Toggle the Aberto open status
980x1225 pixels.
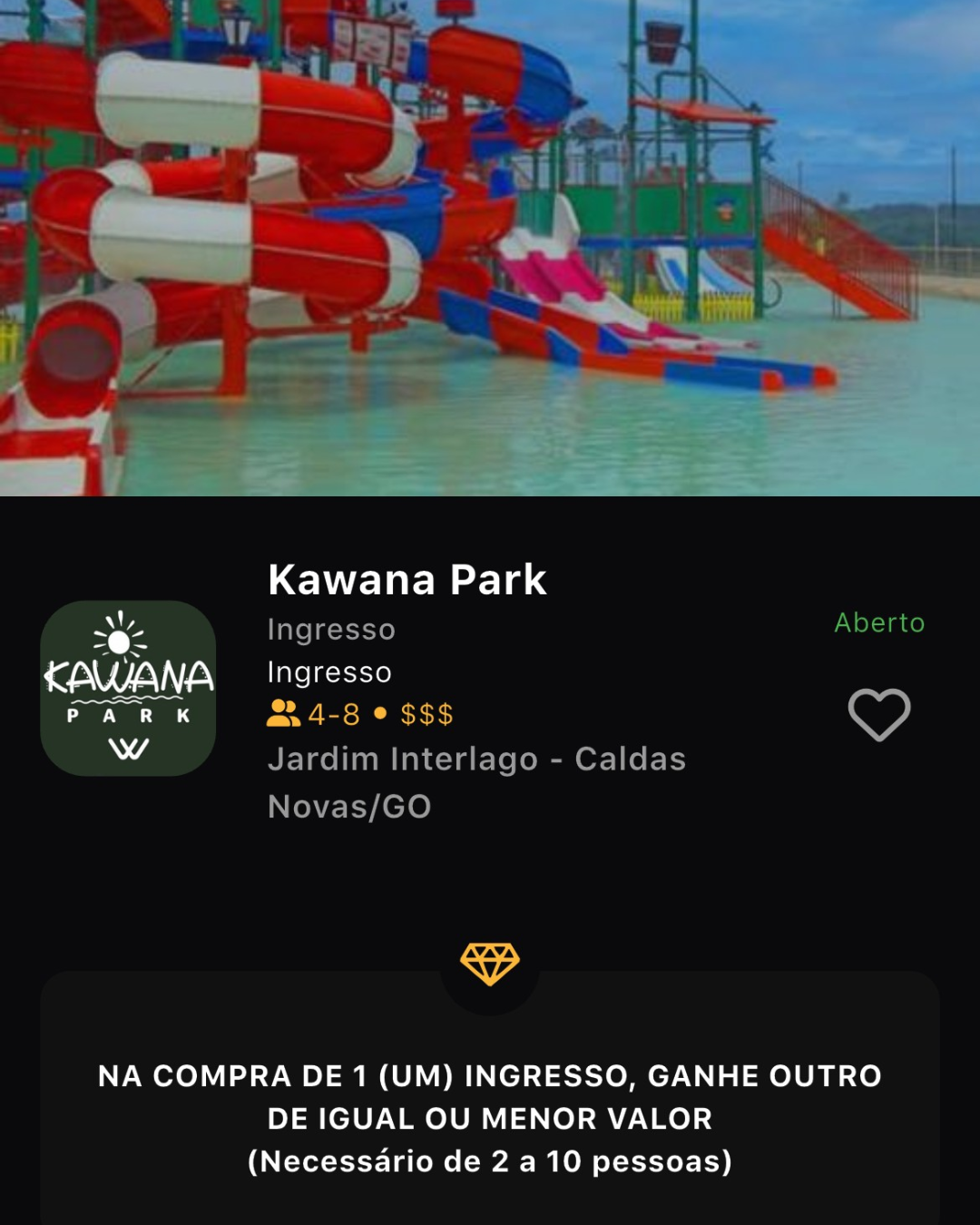pos(877,623)
